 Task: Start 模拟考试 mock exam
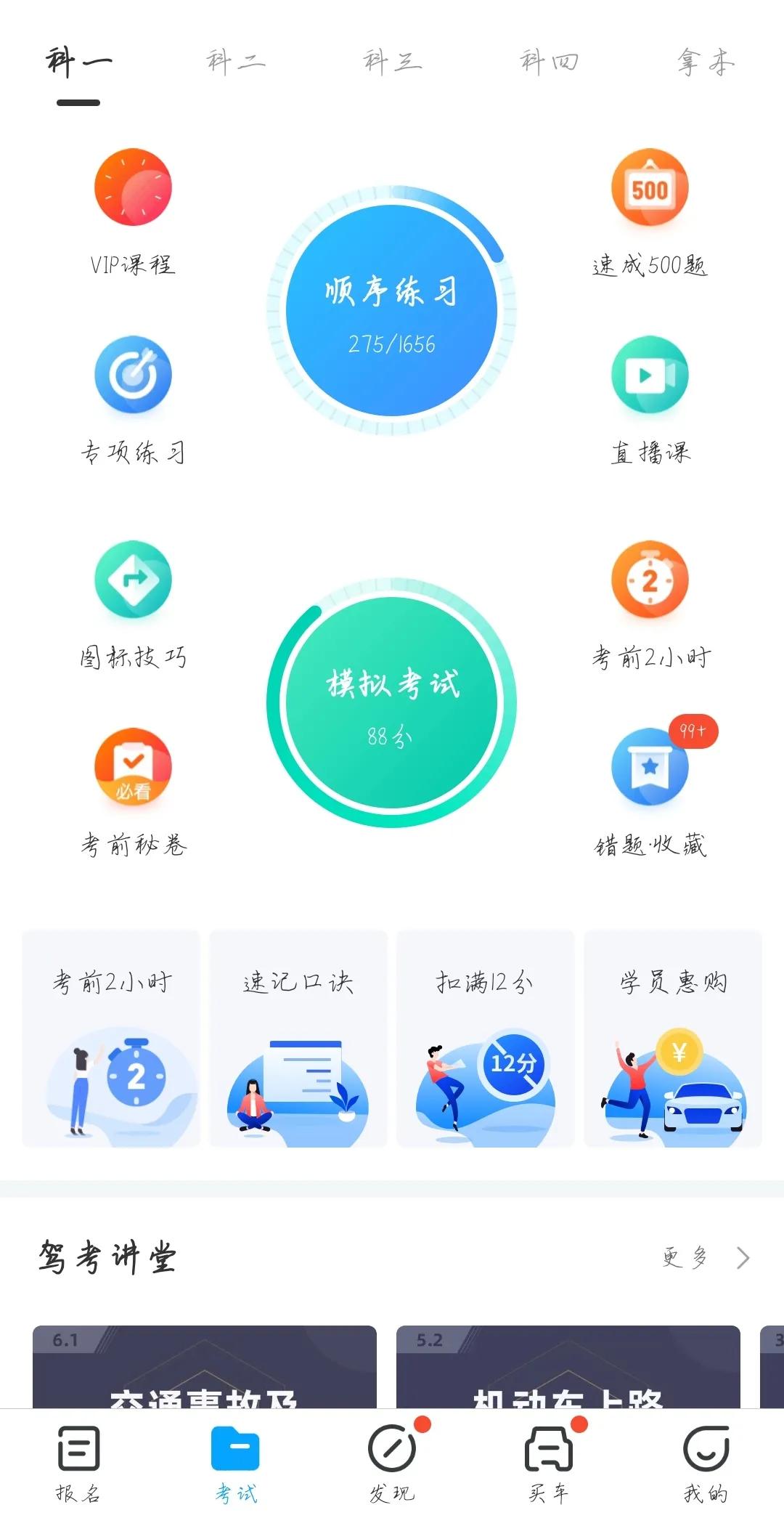391,702
